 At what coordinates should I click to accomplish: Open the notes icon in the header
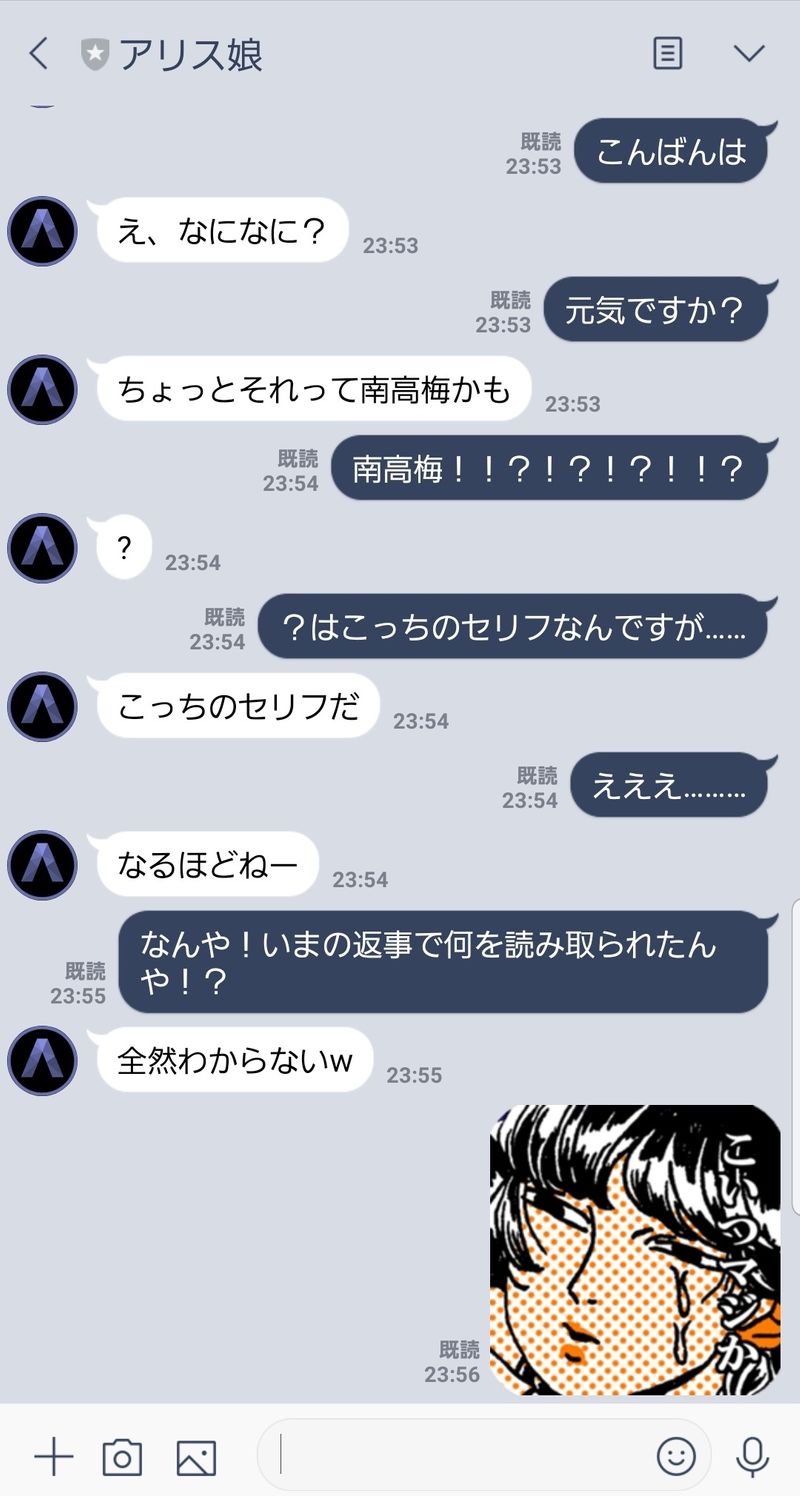[667, 54]
